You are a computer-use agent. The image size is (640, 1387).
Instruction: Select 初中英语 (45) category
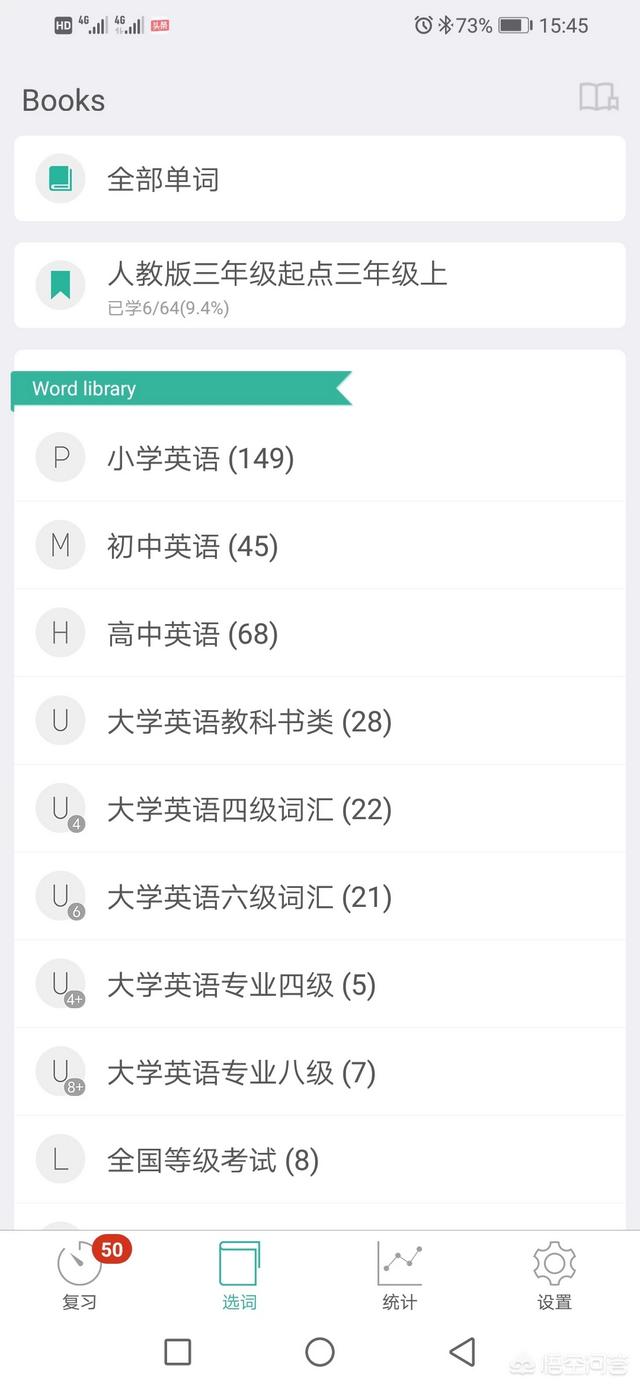coord(320,546)
